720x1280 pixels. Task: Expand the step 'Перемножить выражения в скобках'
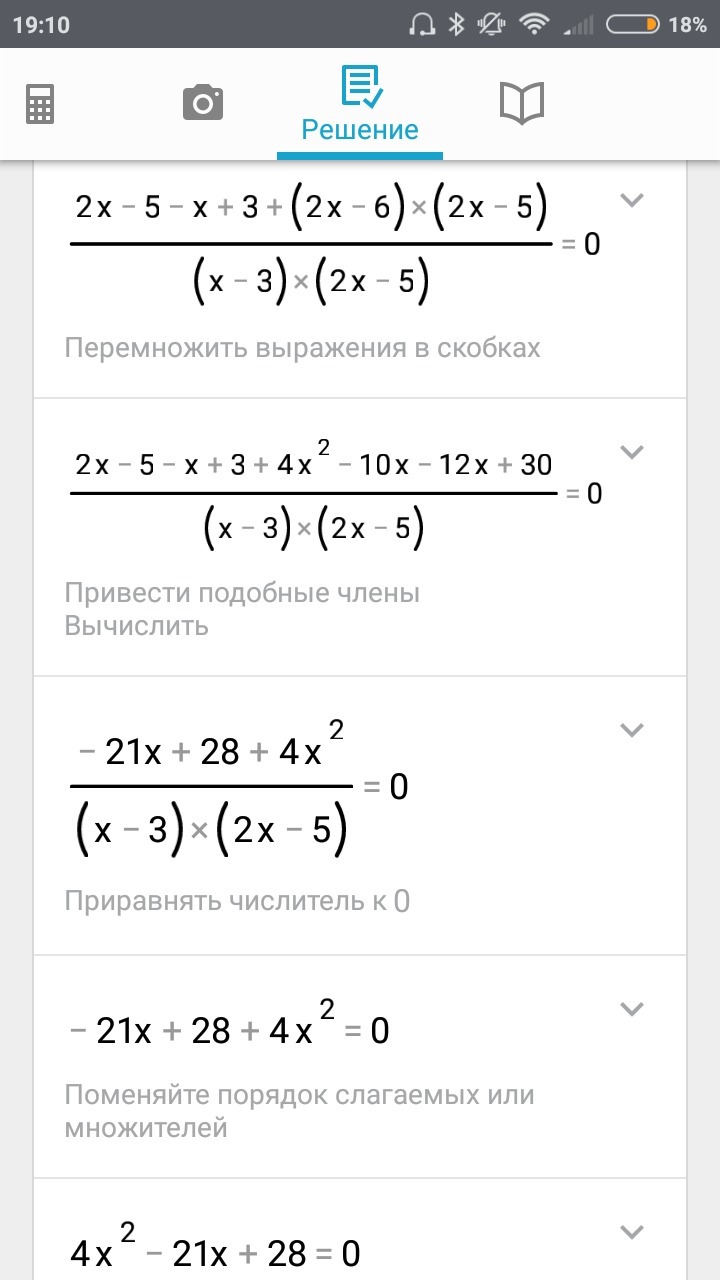coord(631,200)
